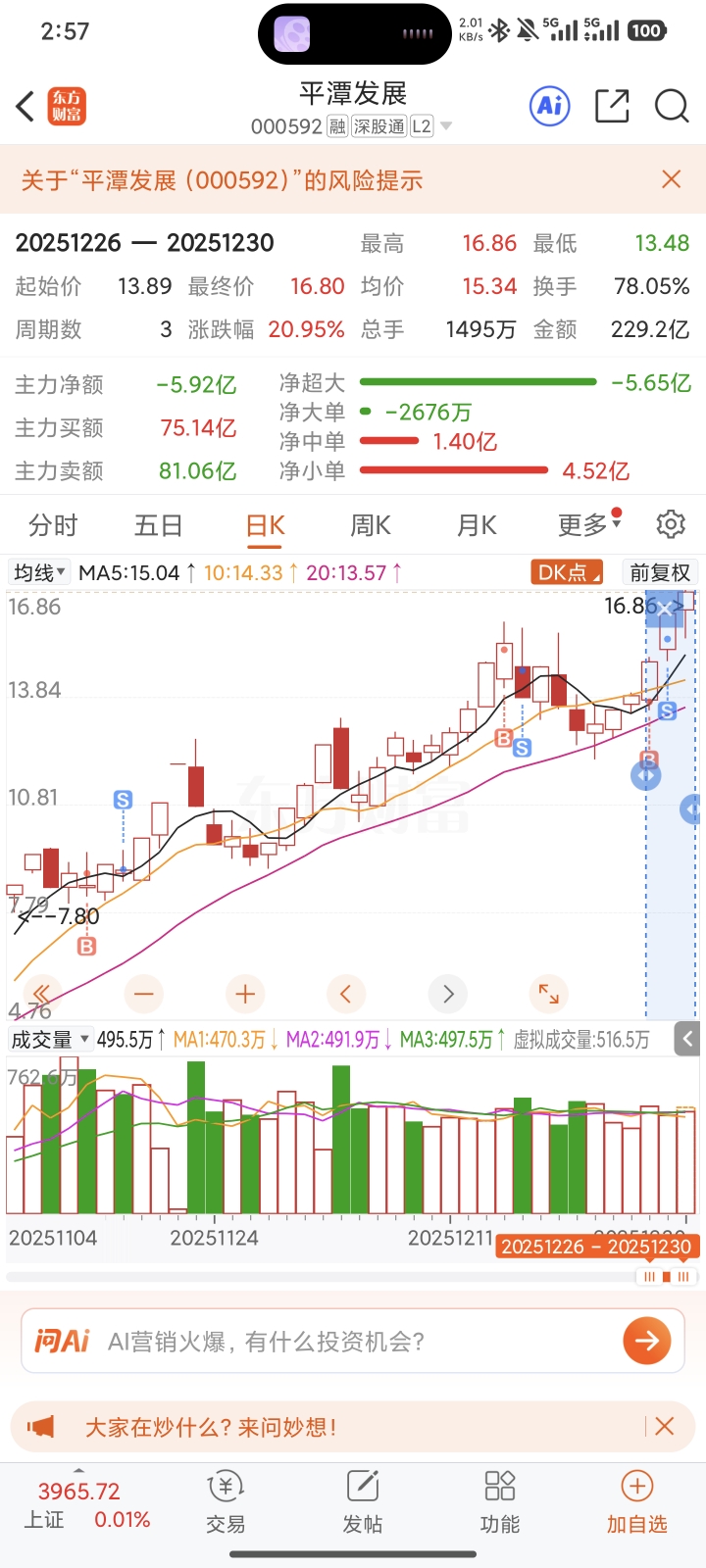Expand chart to fullscreen

point(549,995)
